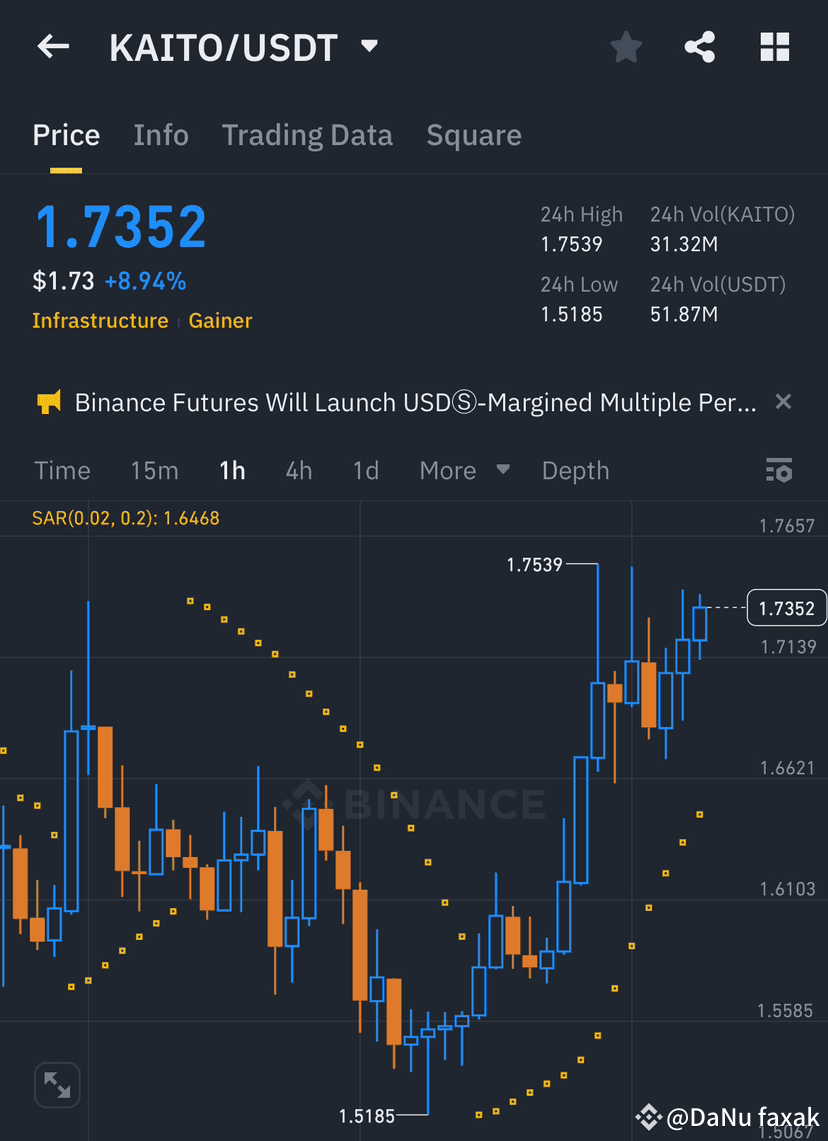Expand the chart to fullscreen
828x1141 pixels.
(57, 1084)
